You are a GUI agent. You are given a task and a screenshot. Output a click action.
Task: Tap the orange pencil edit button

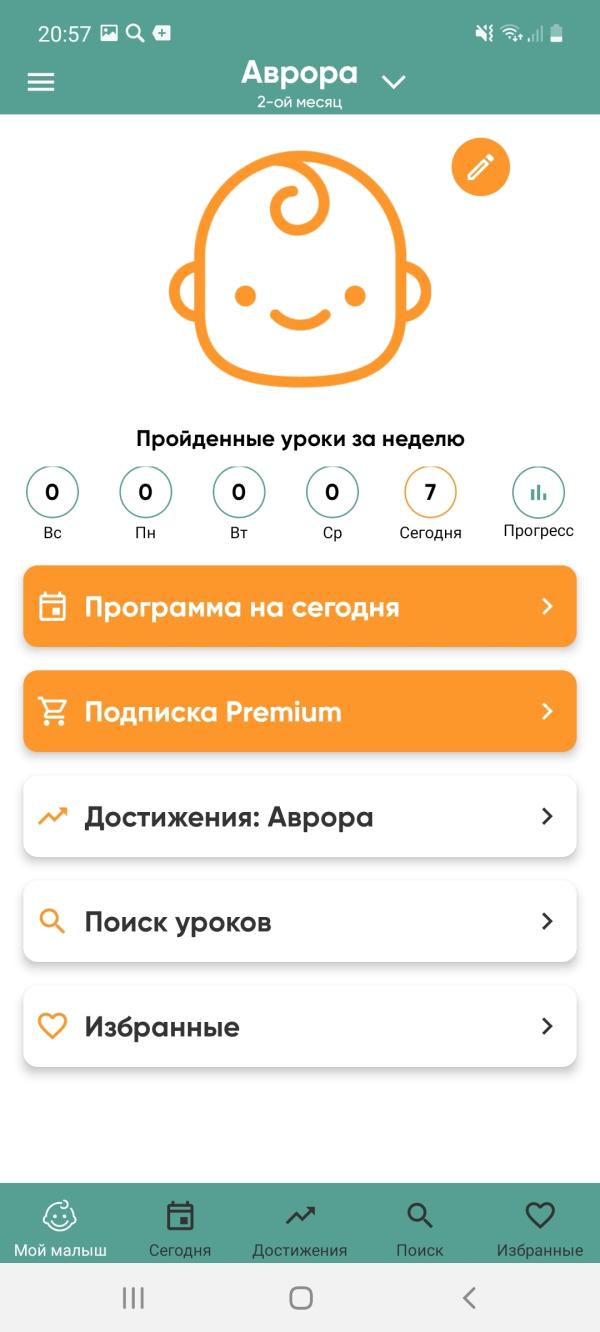pyautogui.click(x=481, y=167)
